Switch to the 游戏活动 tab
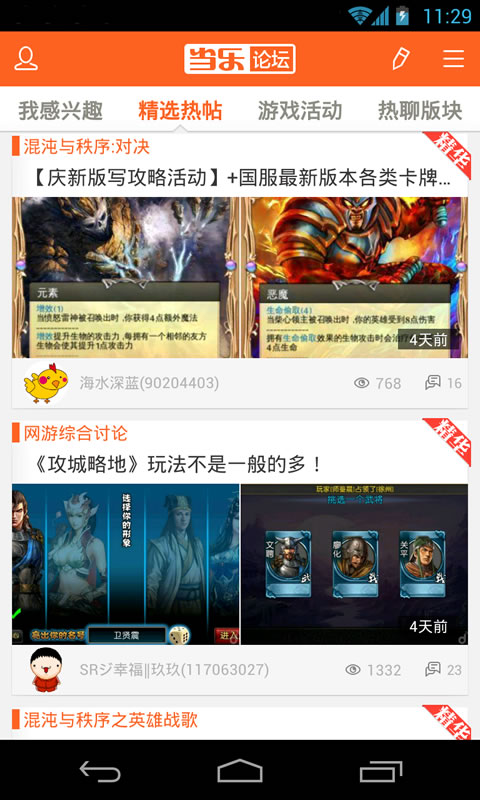The height and width of the screenshot is (800, 480). click(299, 111)
